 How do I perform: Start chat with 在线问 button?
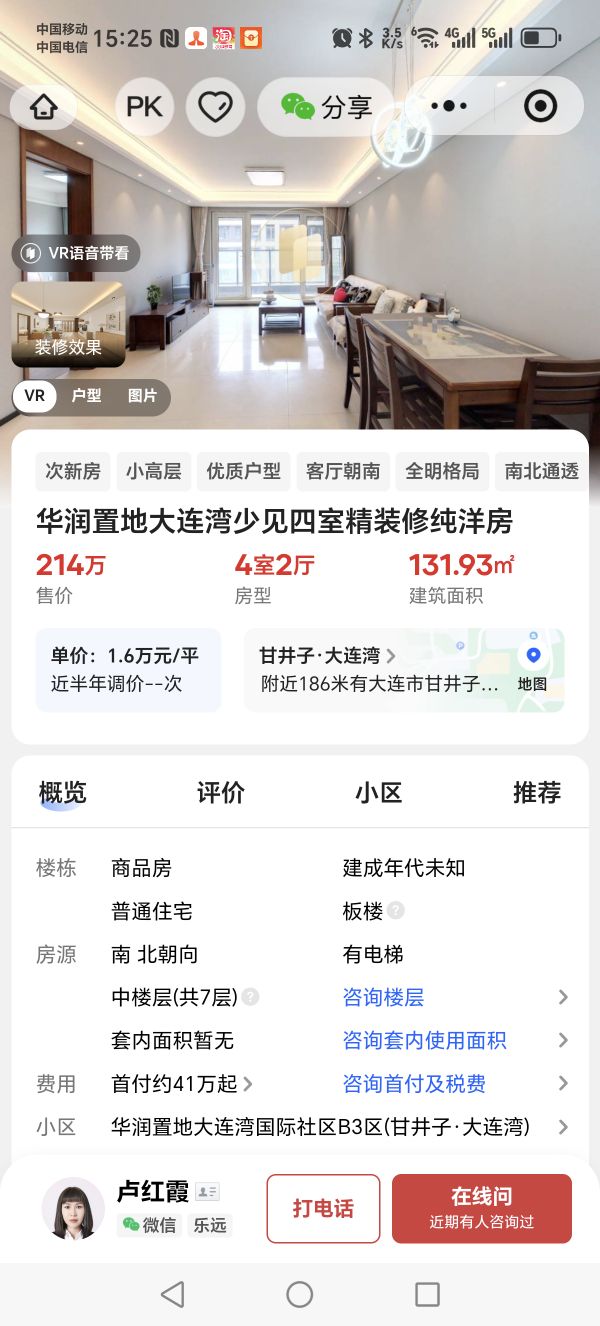[x=481, y=1208]
